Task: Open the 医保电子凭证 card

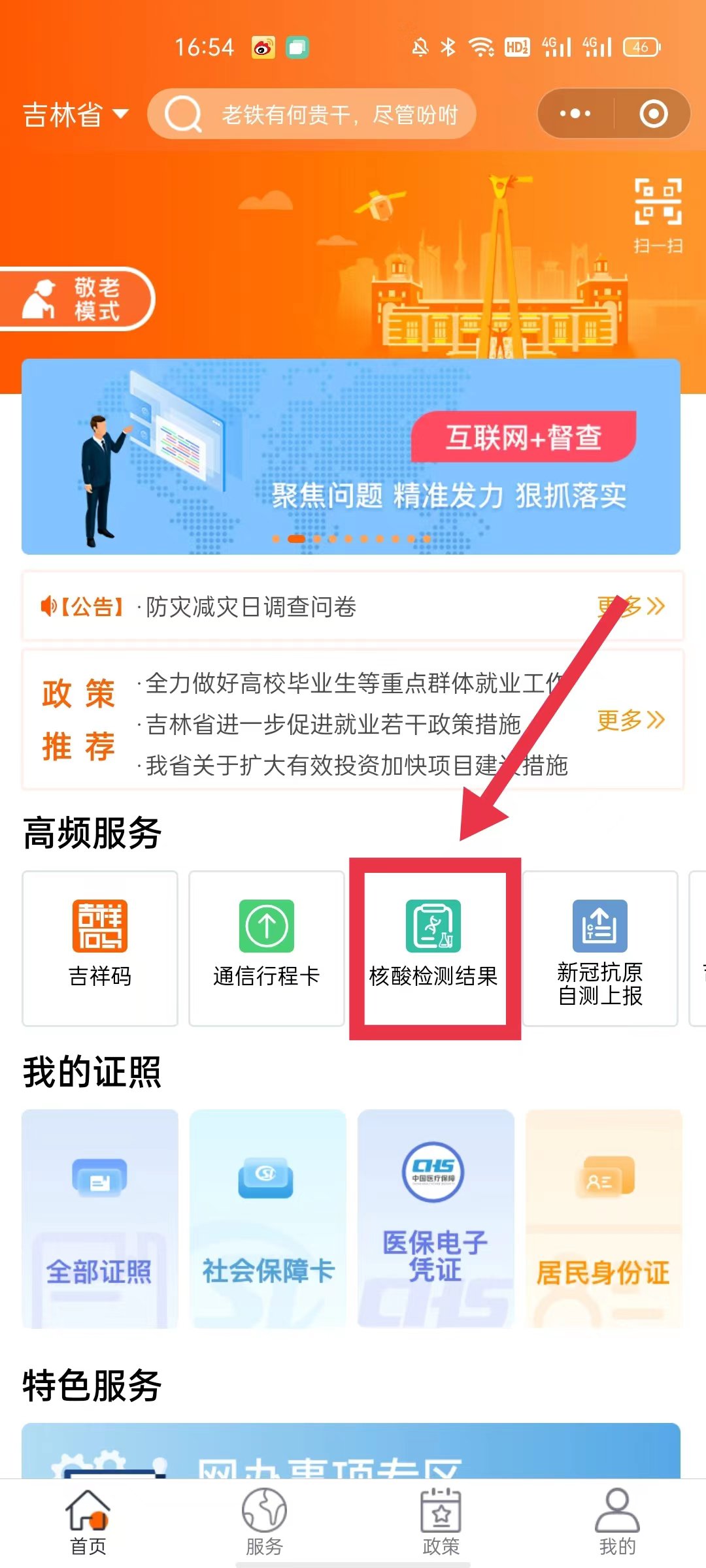Action: (435, 1218)
